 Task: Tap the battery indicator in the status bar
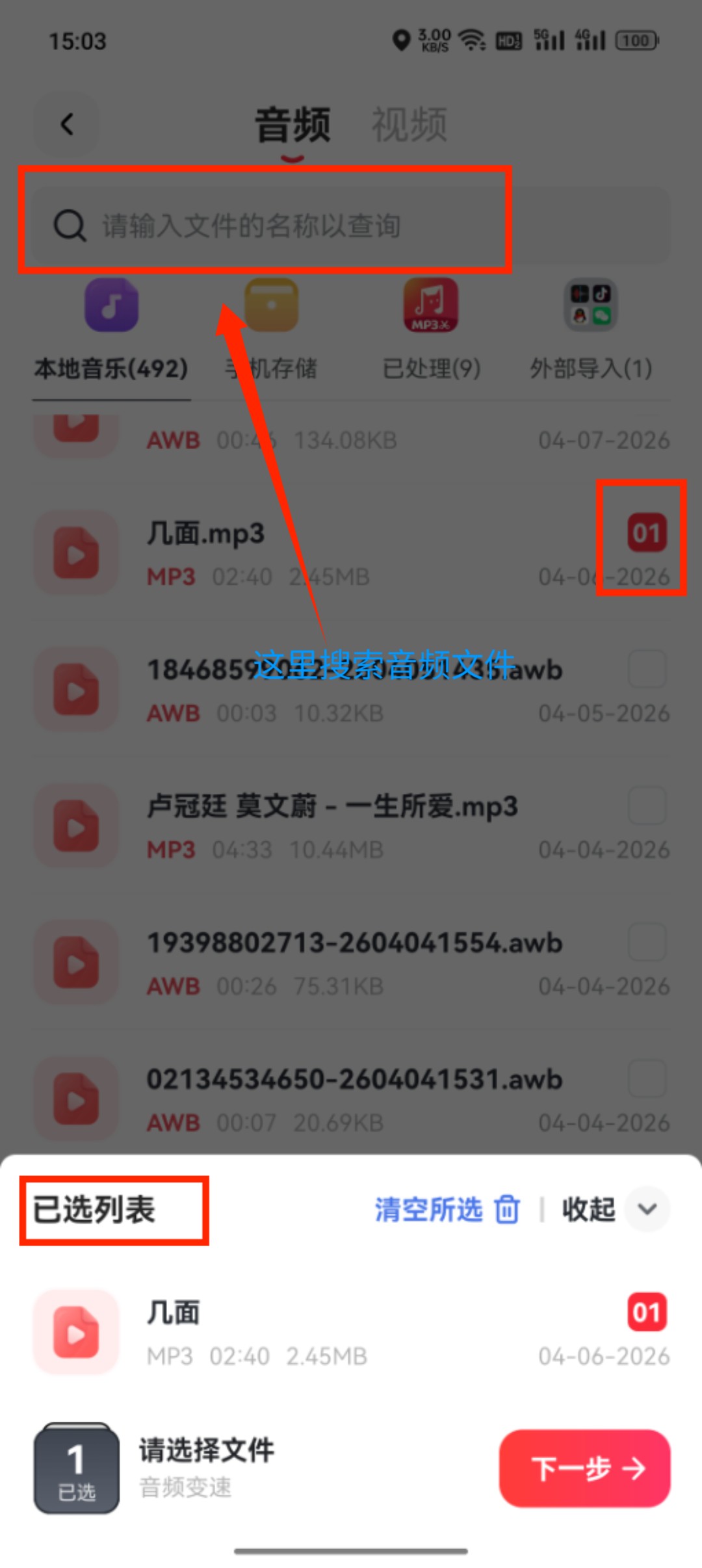click(635, 40)
